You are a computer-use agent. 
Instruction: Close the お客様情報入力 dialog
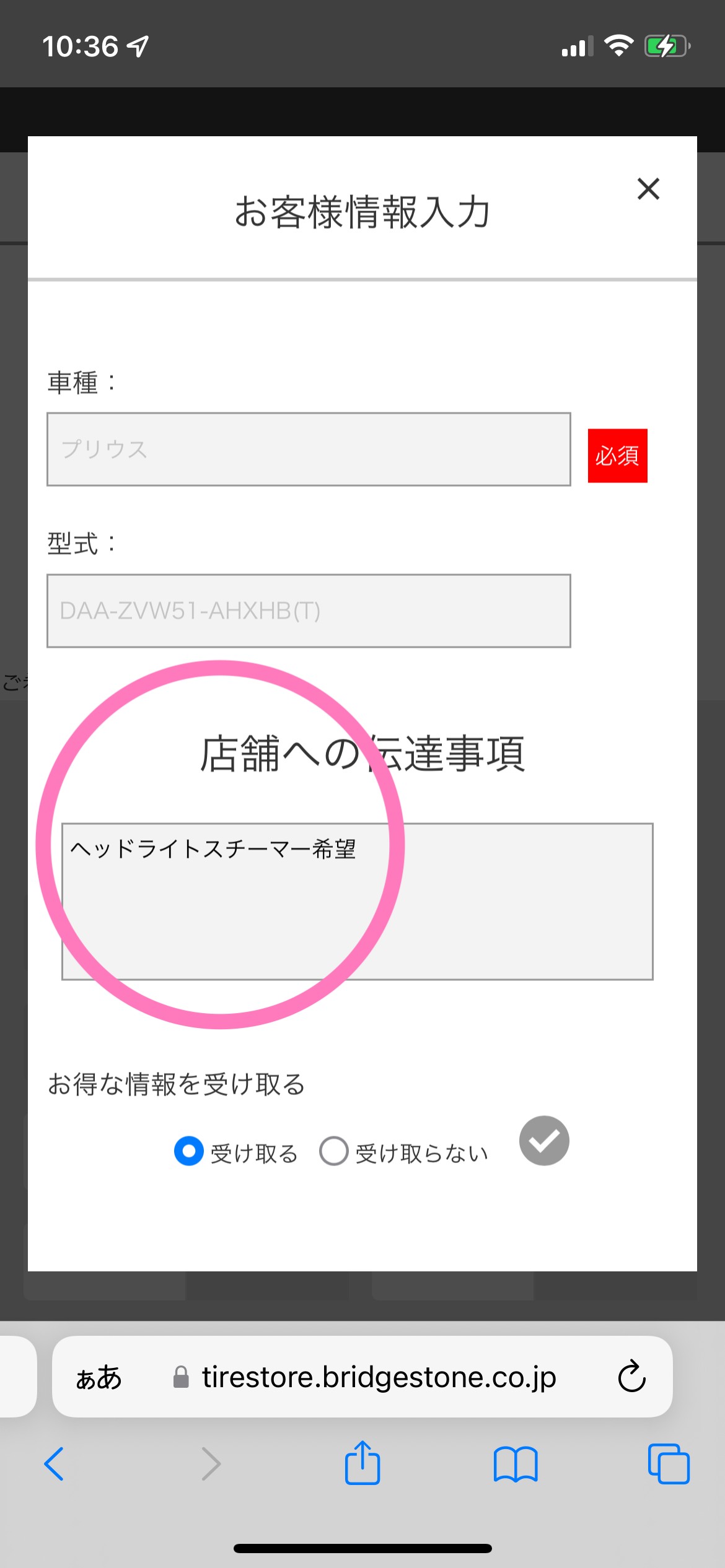coord(648,189)
